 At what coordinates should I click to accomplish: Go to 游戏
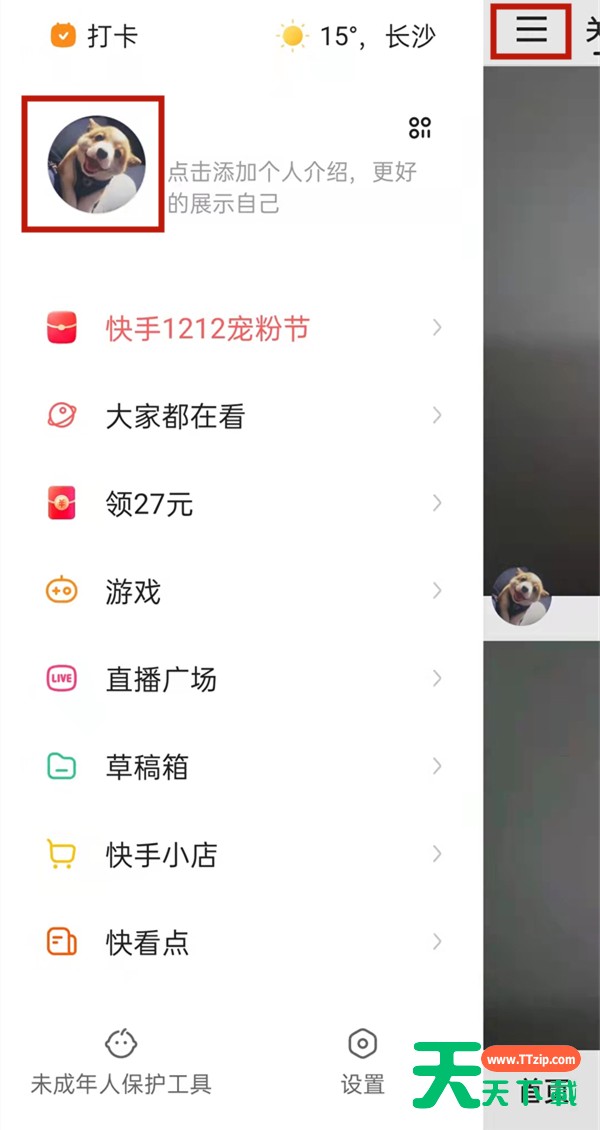(x=243, y=592)
